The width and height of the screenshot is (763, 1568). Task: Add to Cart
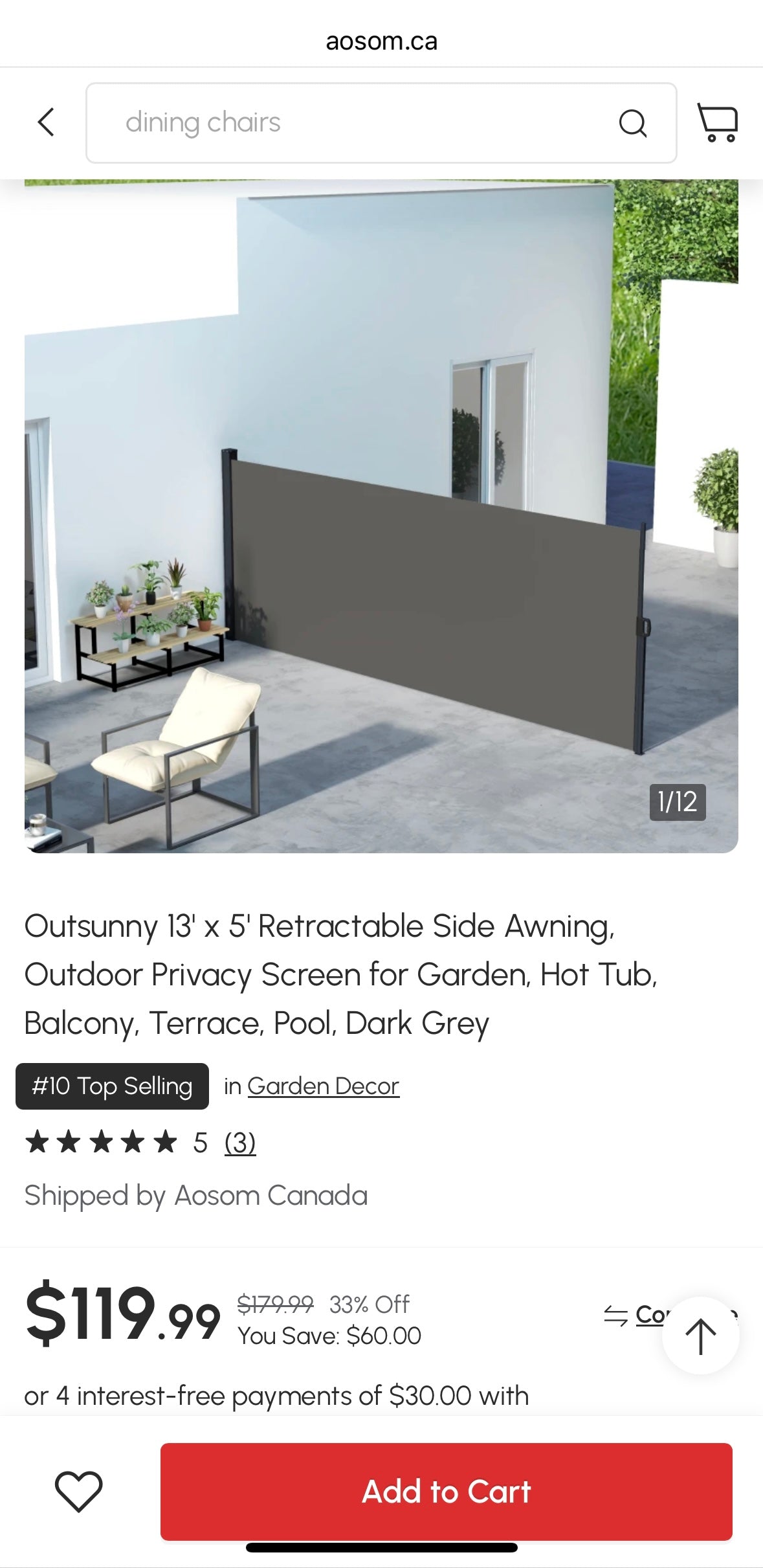[446, 1492]
